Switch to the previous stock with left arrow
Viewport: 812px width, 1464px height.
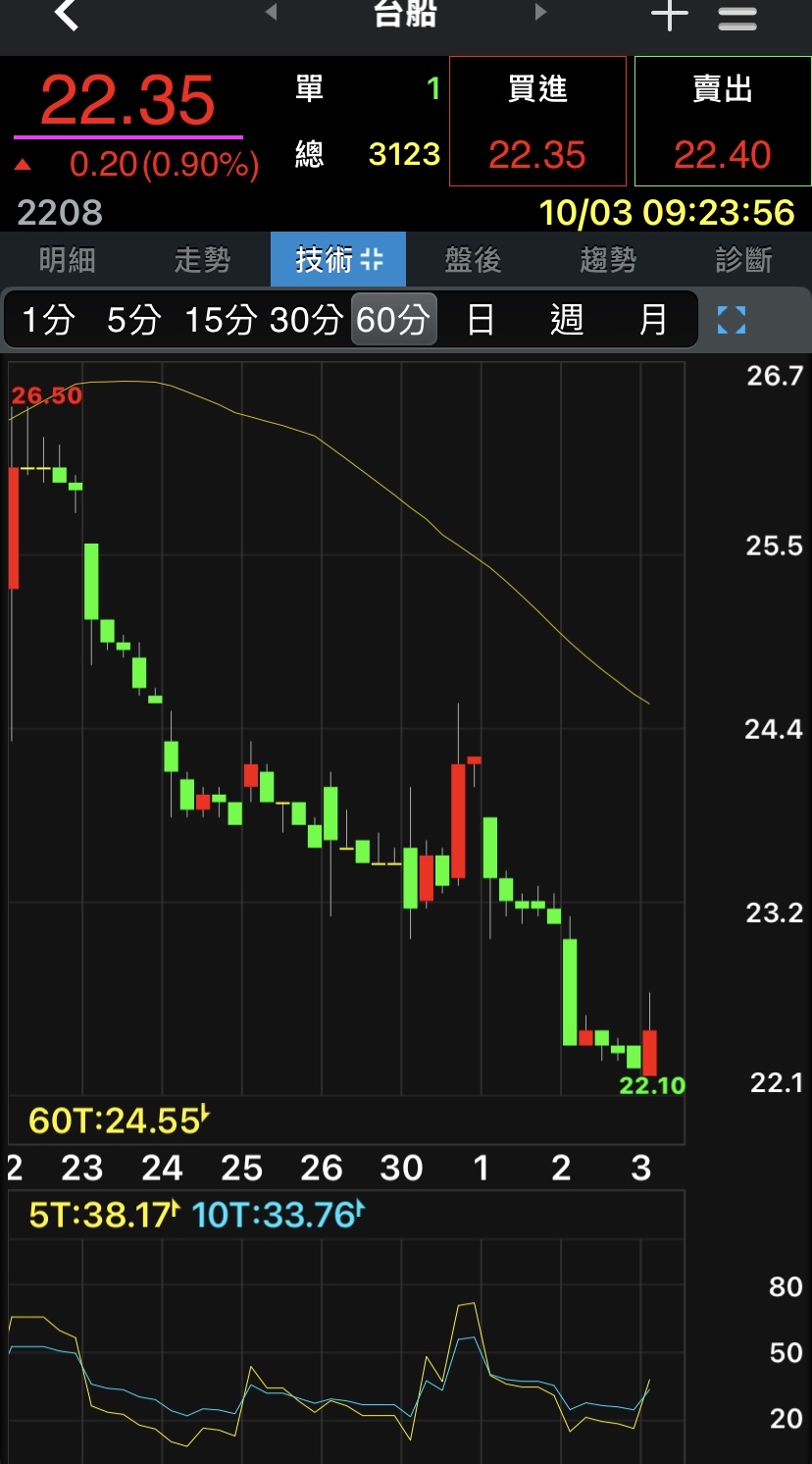(272, 13)
